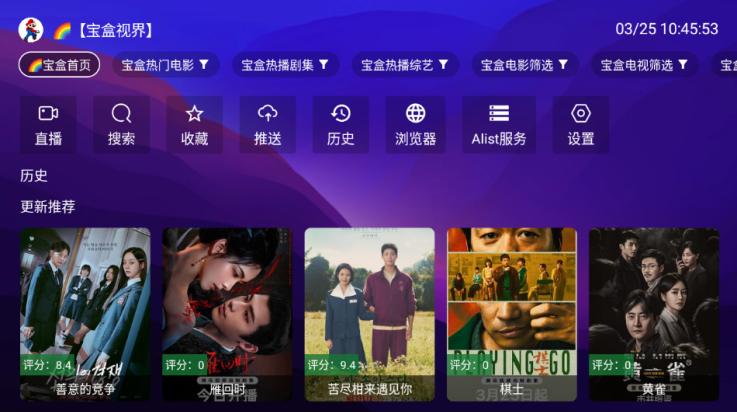Tap the 搜索 search button

(x=122, y=125)
